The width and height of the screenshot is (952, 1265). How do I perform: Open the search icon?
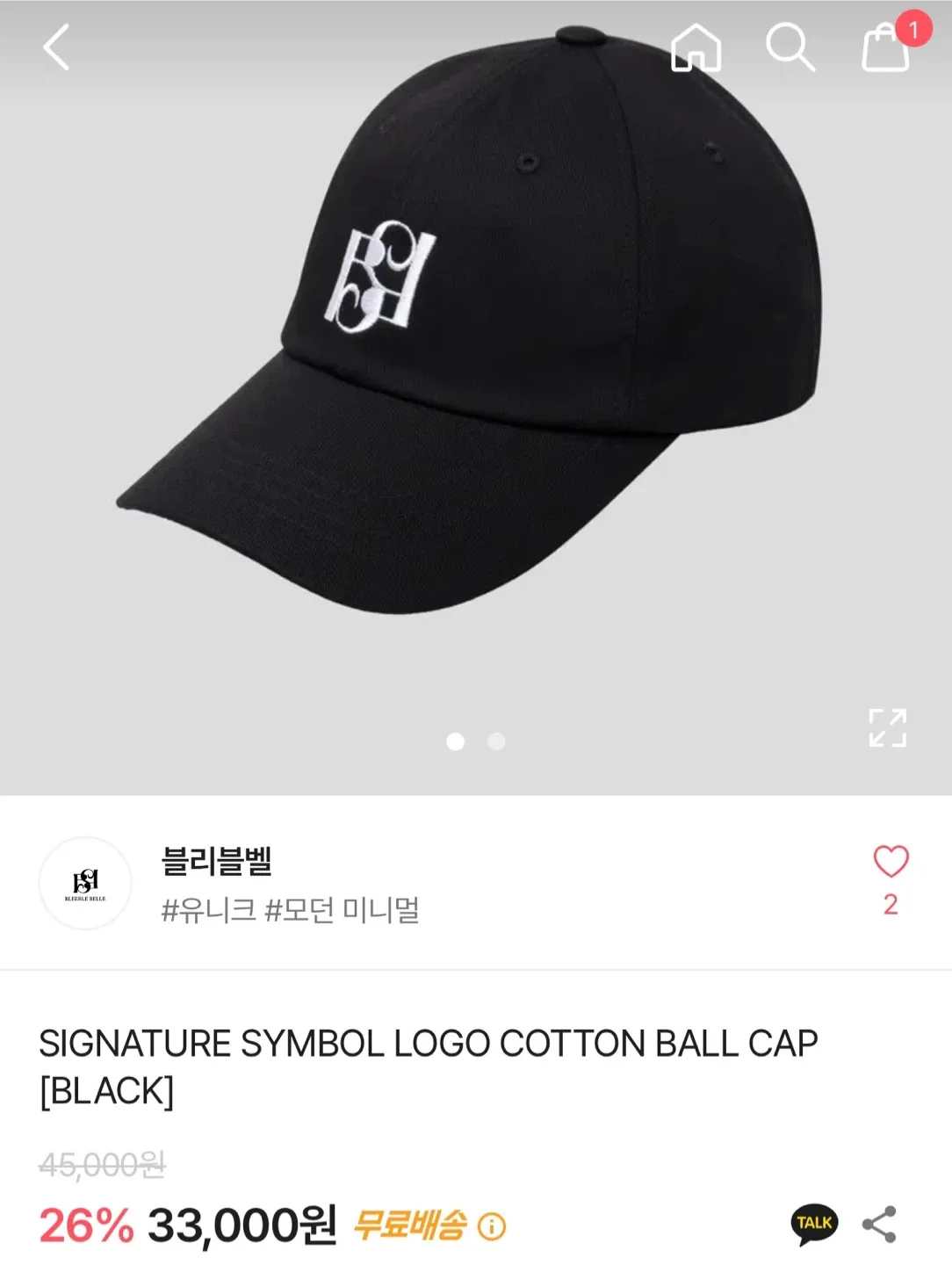(x=790, y=47)
